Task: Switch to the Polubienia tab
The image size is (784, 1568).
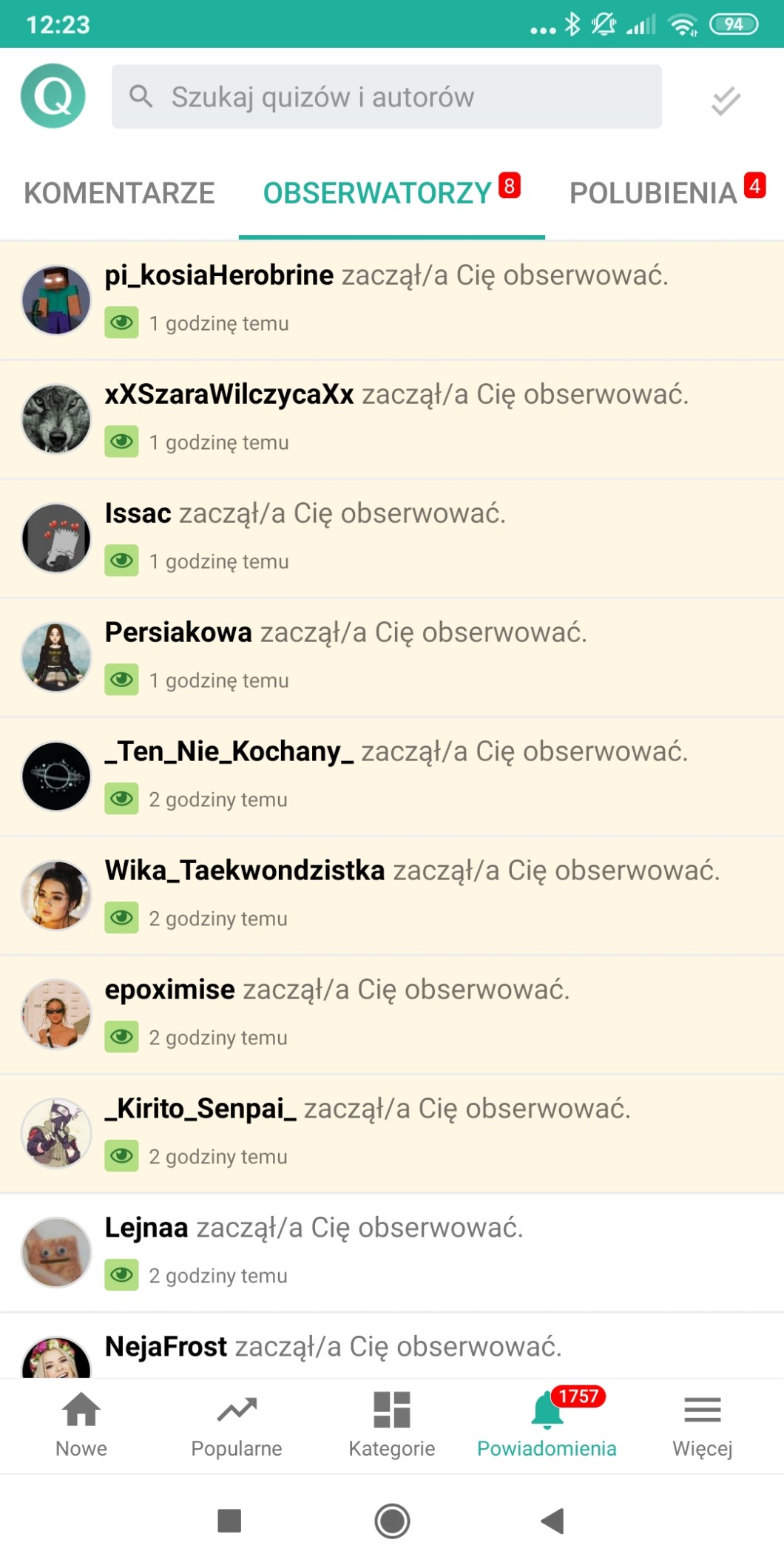Action: [665, 193]
